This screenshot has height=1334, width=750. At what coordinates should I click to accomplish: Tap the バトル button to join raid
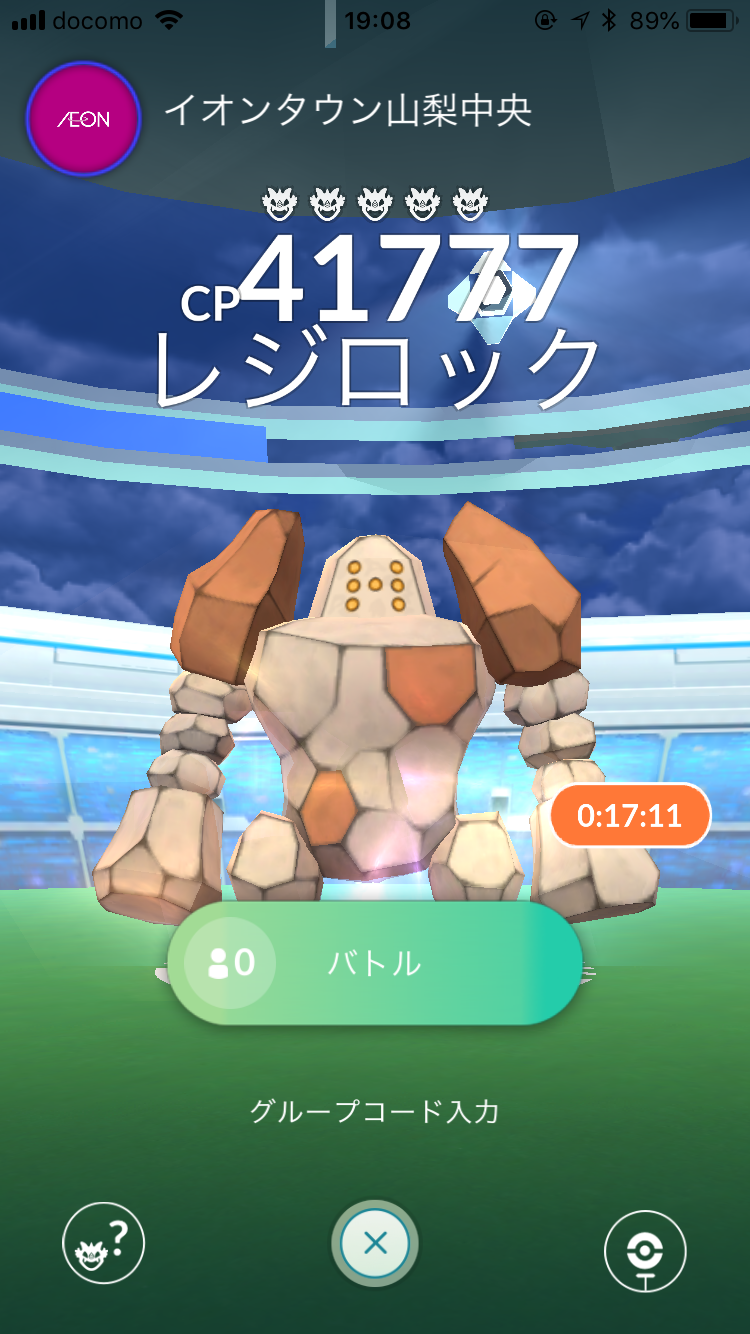[x=375, y=963]
